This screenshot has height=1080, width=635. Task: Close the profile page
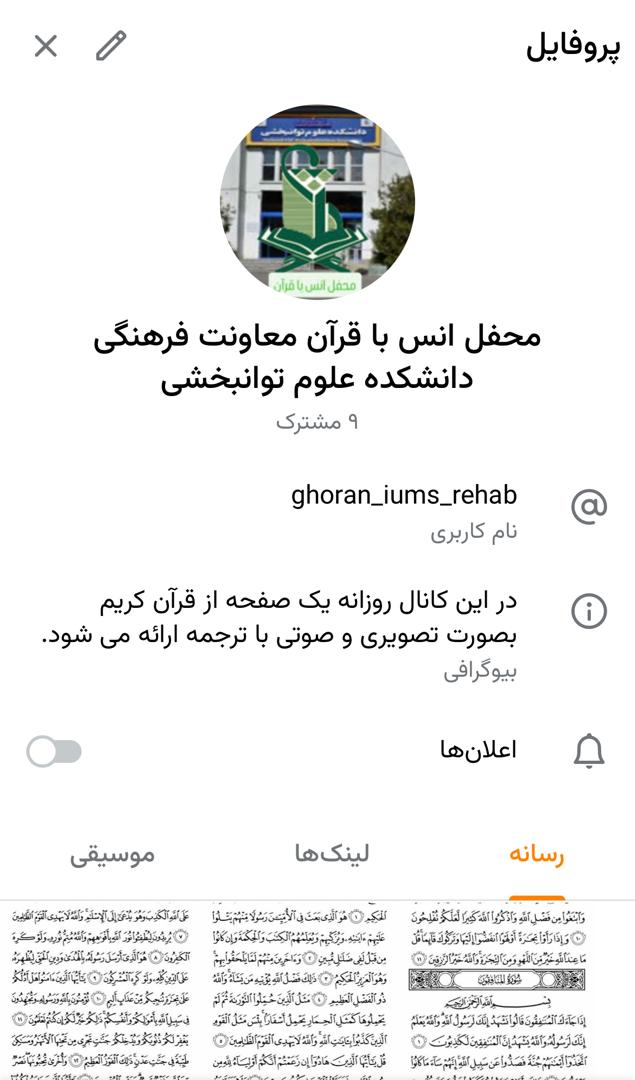(x=46, y=46)
